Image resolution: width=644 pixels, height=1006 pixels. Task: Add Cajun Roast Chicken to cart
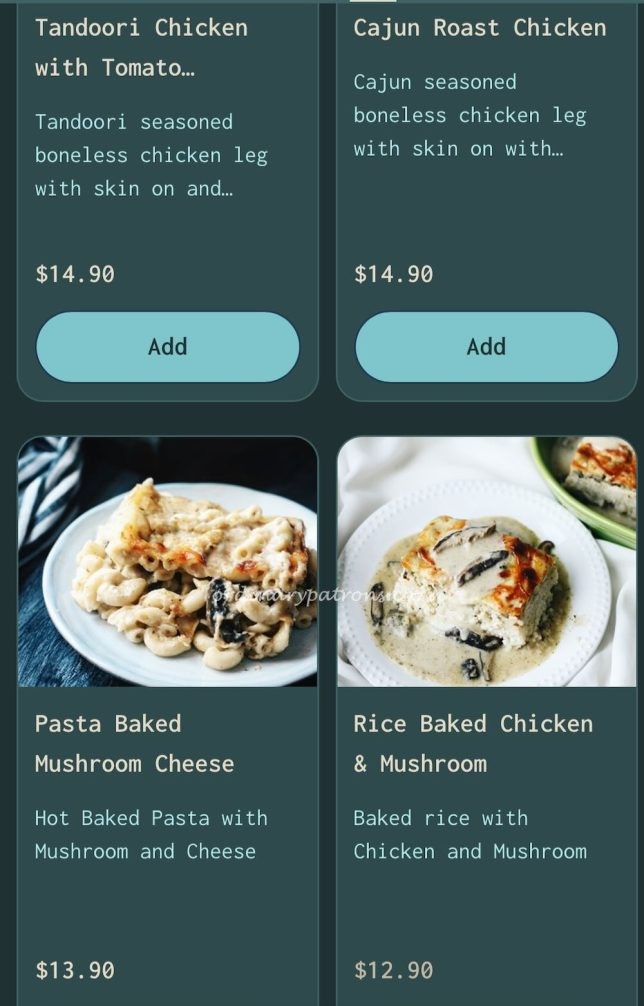coord(486,347)
